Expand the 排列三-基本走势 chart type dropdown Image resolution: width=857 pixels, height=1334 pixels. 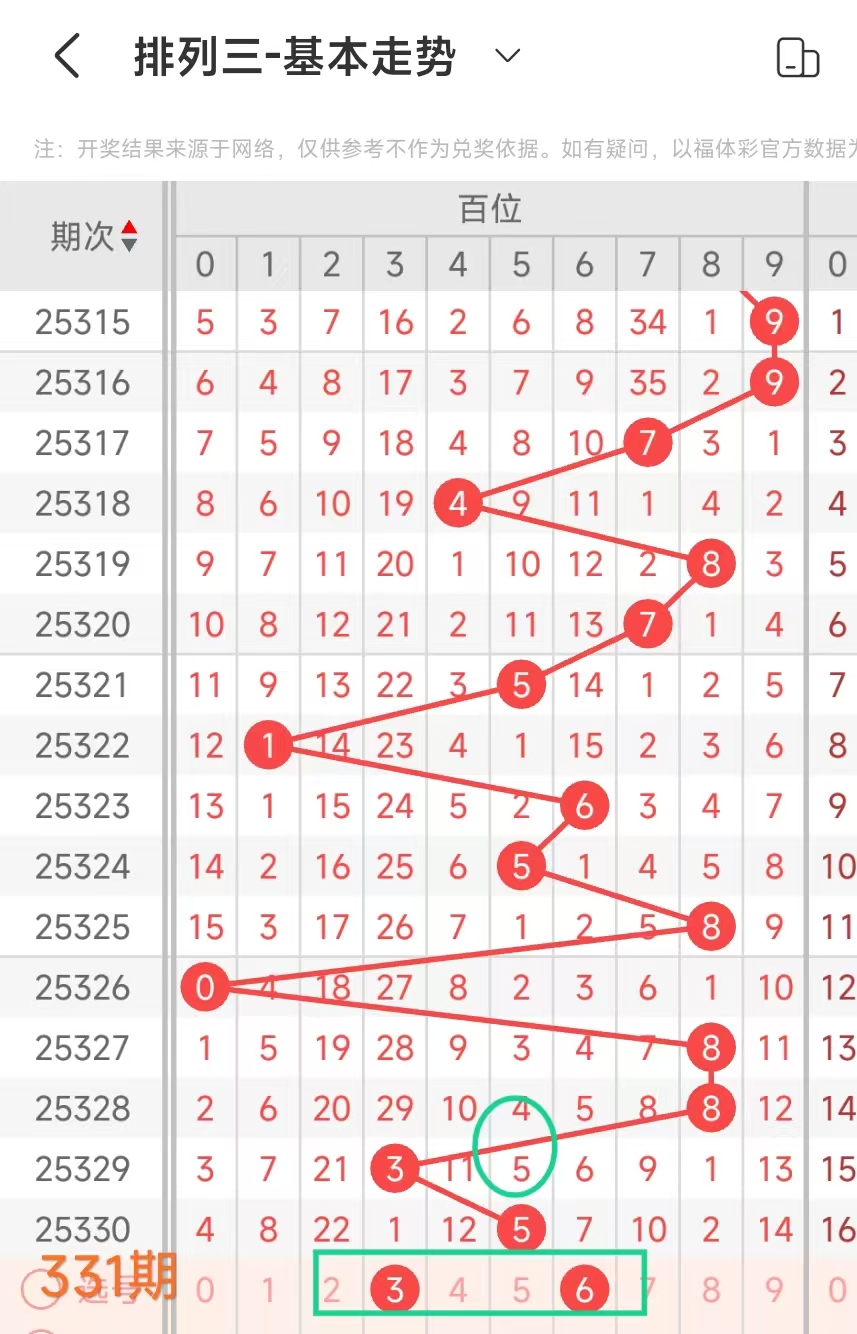[508, 56]
